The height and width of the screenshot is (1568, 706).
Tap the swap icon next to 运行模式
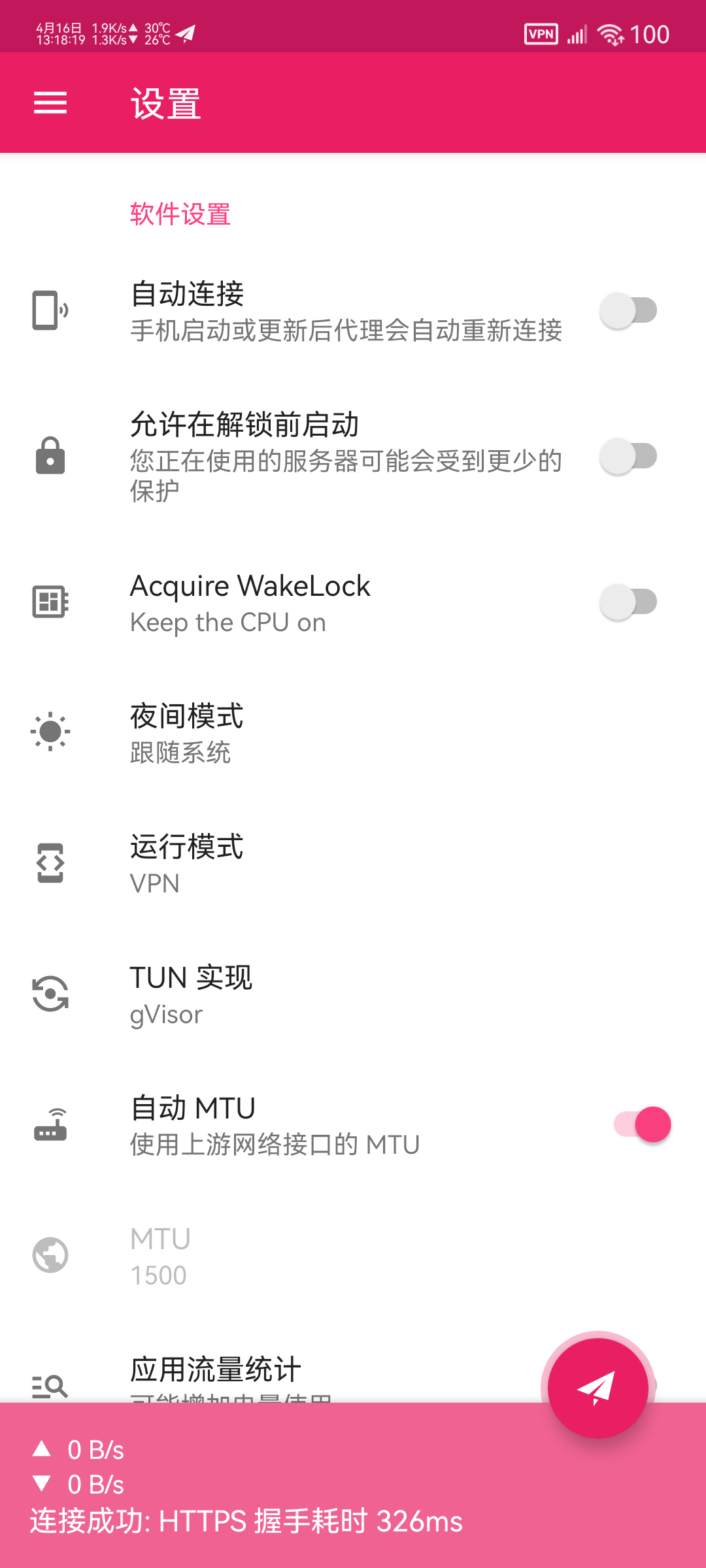pyautogui.click(x=50, y=864)
